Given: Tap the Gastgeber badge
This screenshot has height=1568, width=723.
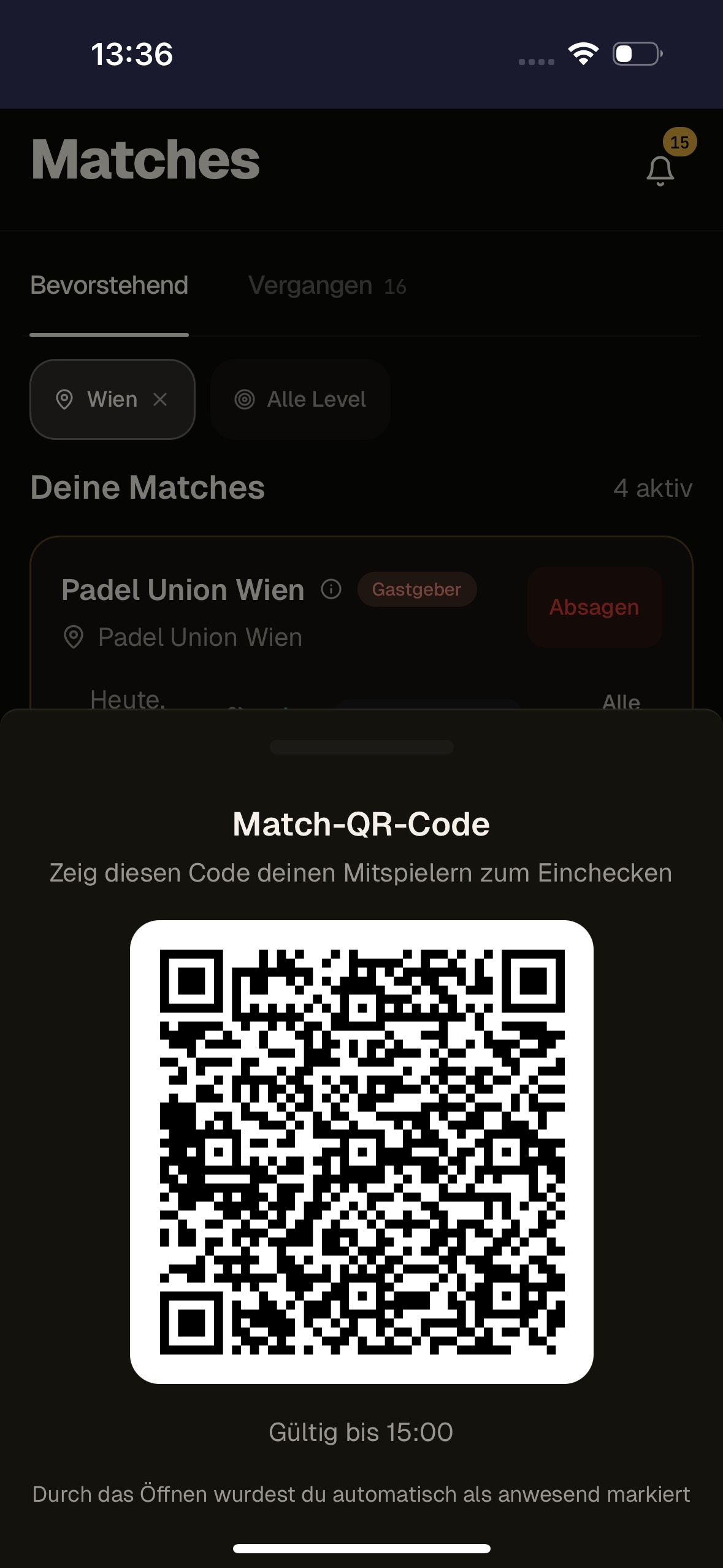Looking at the screenshot, I should tap(416, 589).
